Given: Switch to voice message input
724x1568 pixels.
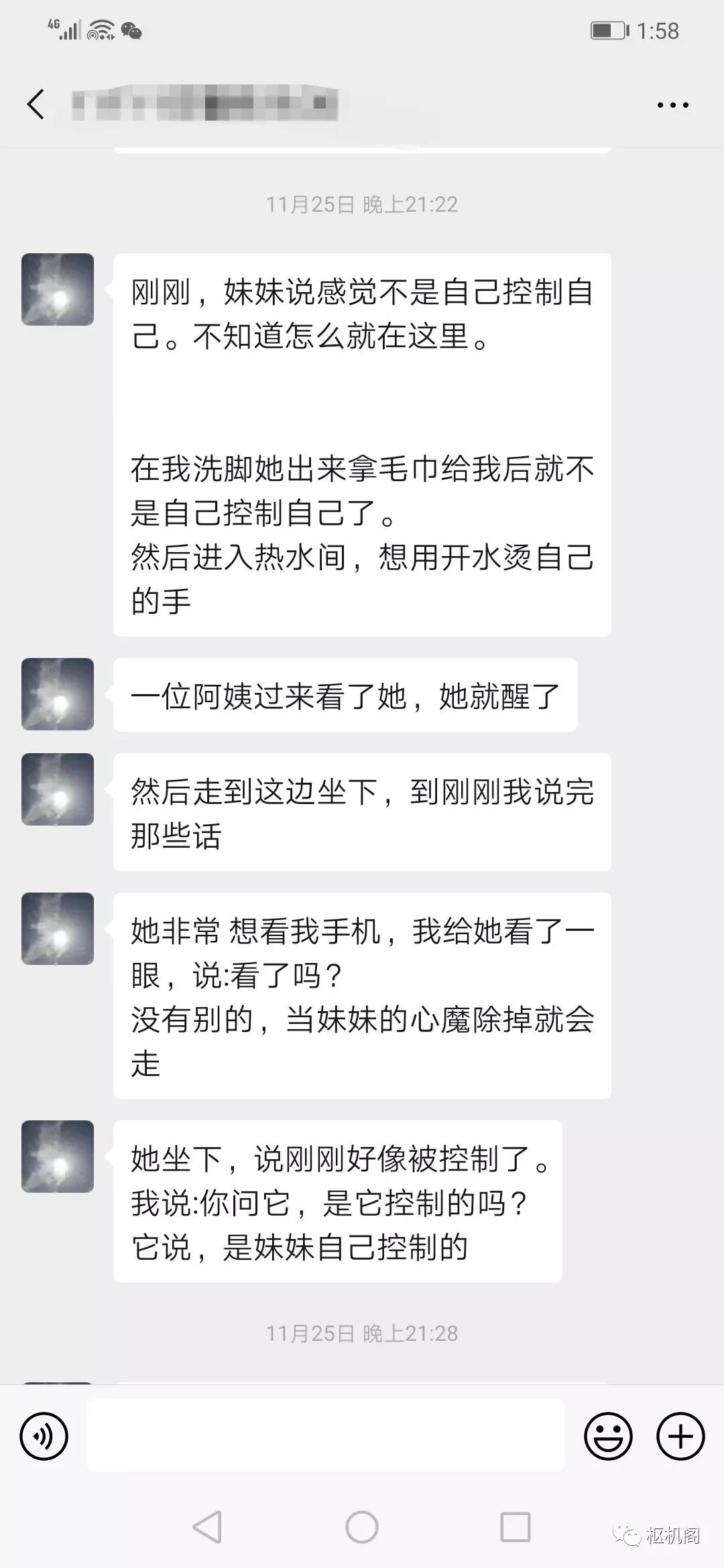Looking at the screenshot, I should (44, 1436).
